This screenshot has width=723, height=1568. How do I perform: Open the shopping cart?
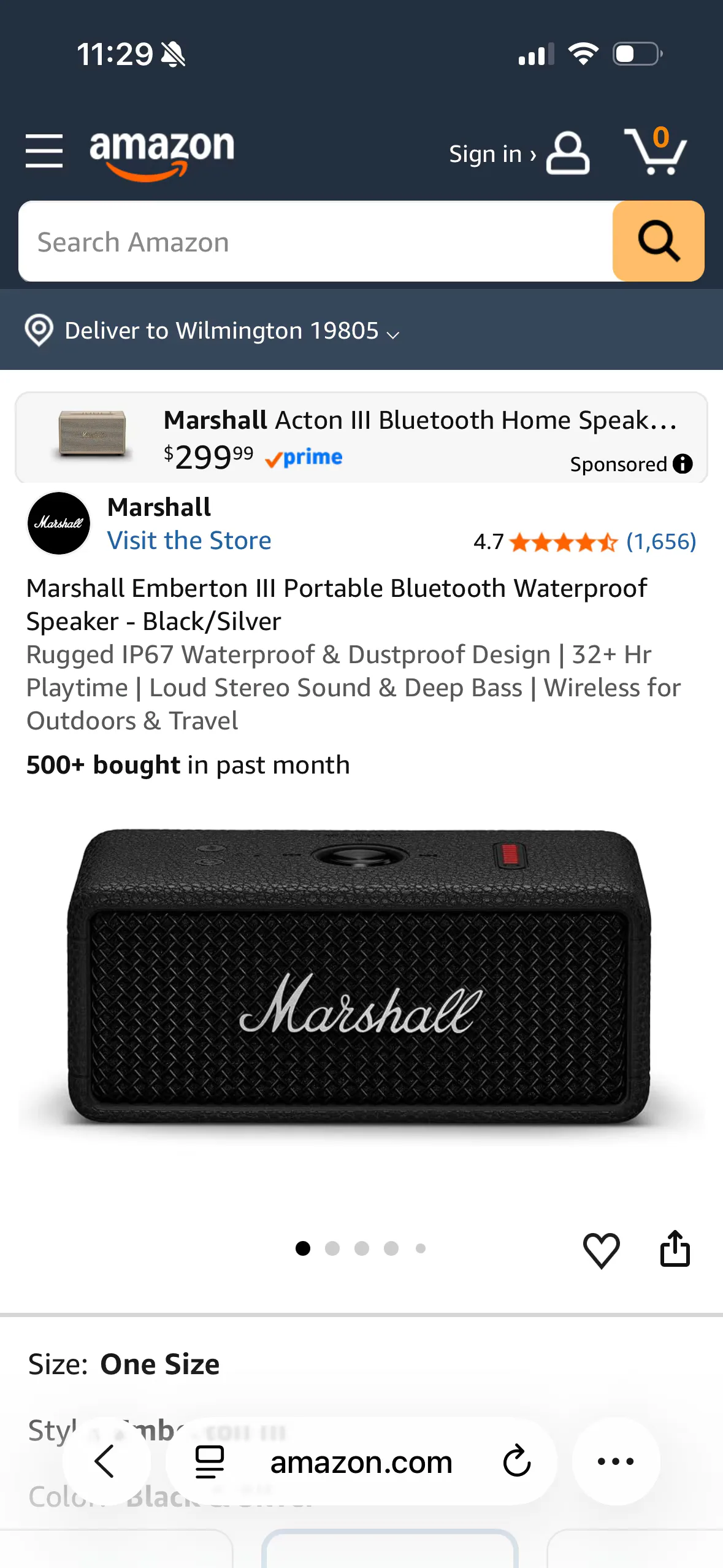coord(656,150)
